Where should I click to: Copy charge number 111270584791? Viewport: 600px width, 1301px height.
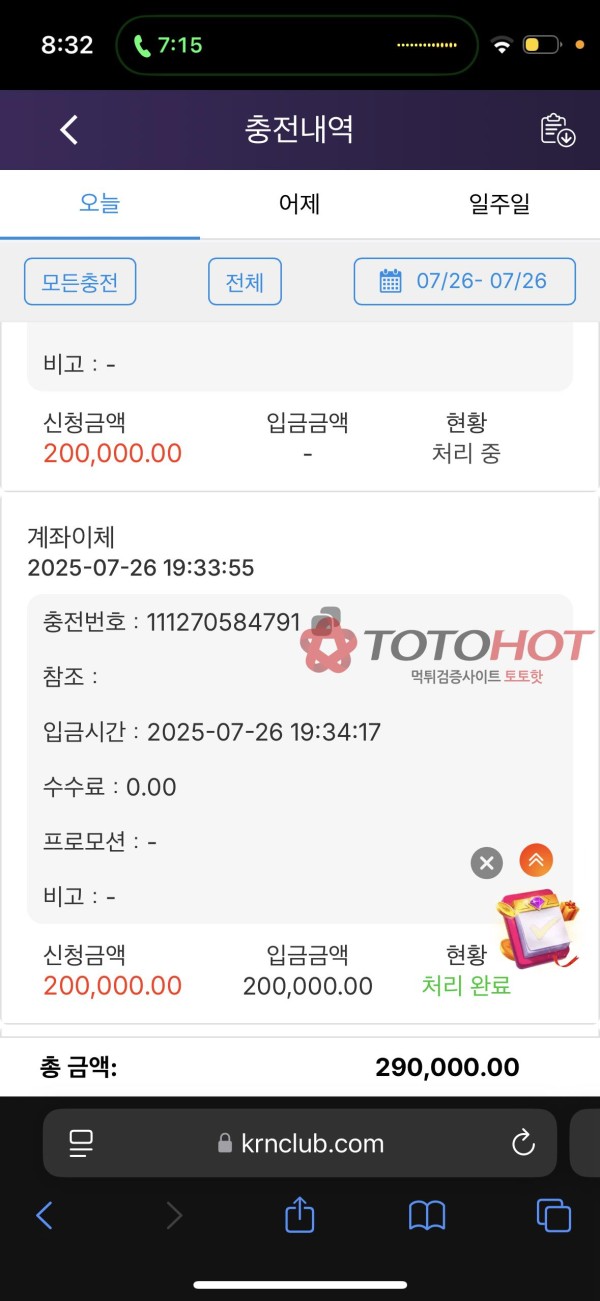pyautogui.click(x=325, y=621)
